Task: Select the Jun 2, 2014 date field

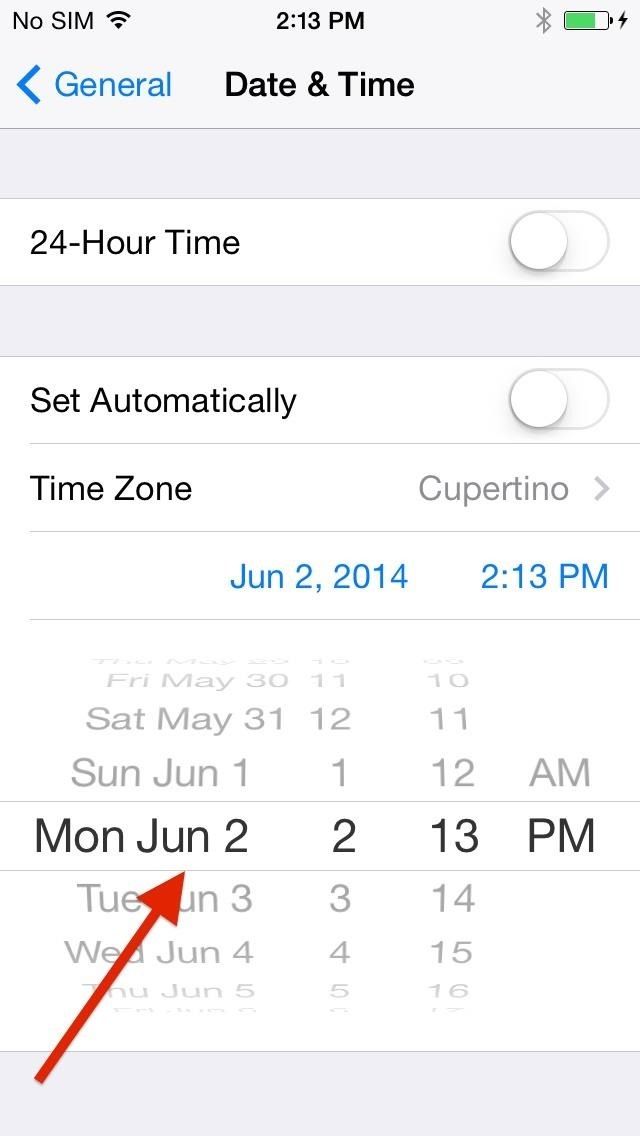Action: (319, 576)
